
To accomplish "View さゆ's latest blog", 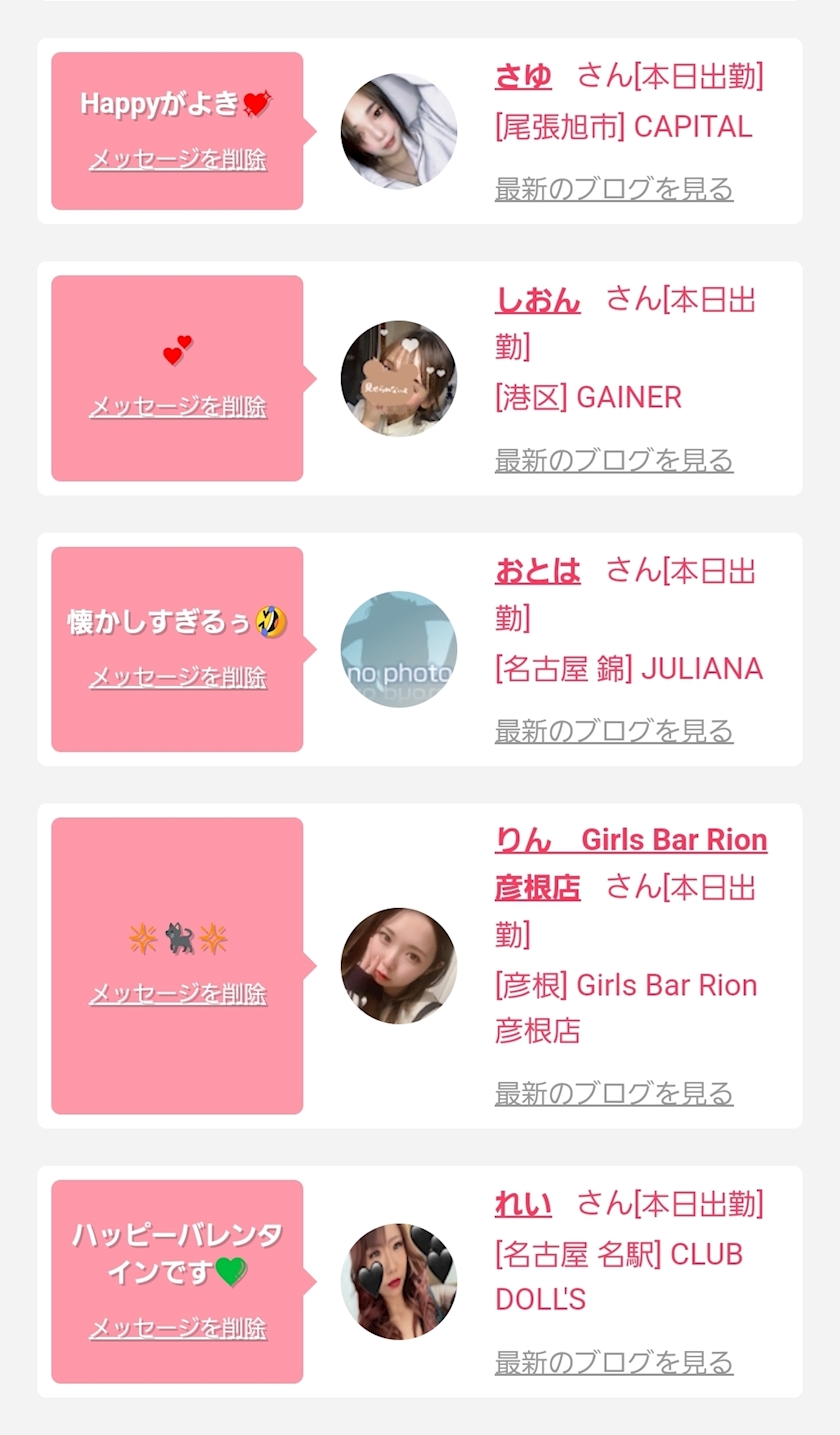I will click(614, 189).
